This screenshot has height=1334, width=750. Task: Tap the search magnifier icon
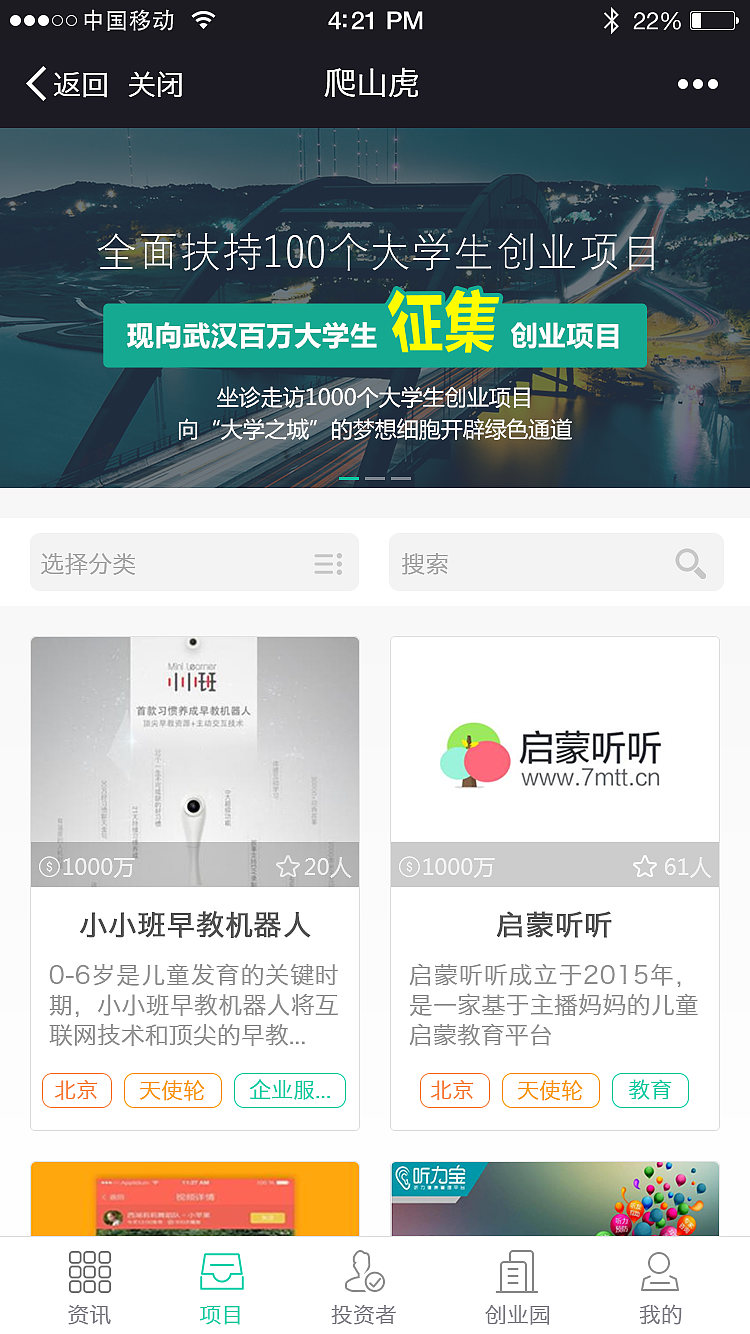[689, 563]
